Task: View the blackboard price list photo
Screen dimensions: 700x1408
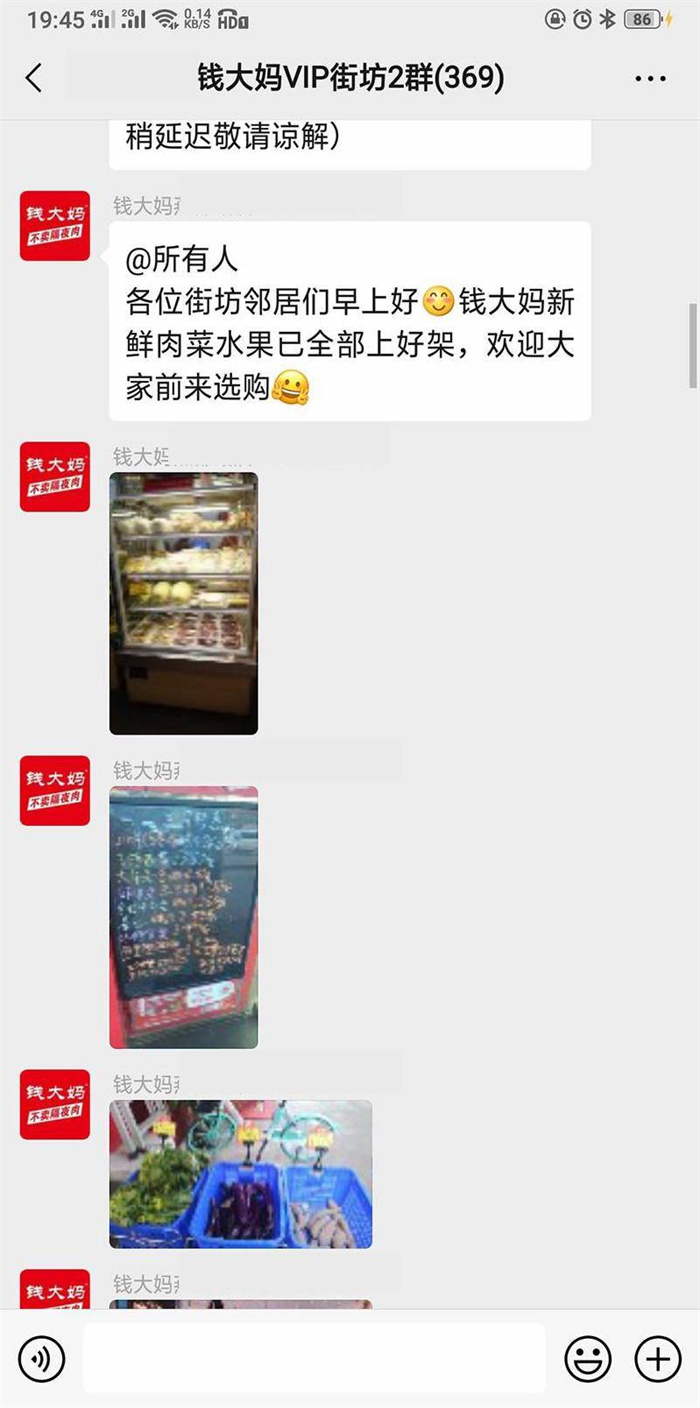Action: [183, 917]
